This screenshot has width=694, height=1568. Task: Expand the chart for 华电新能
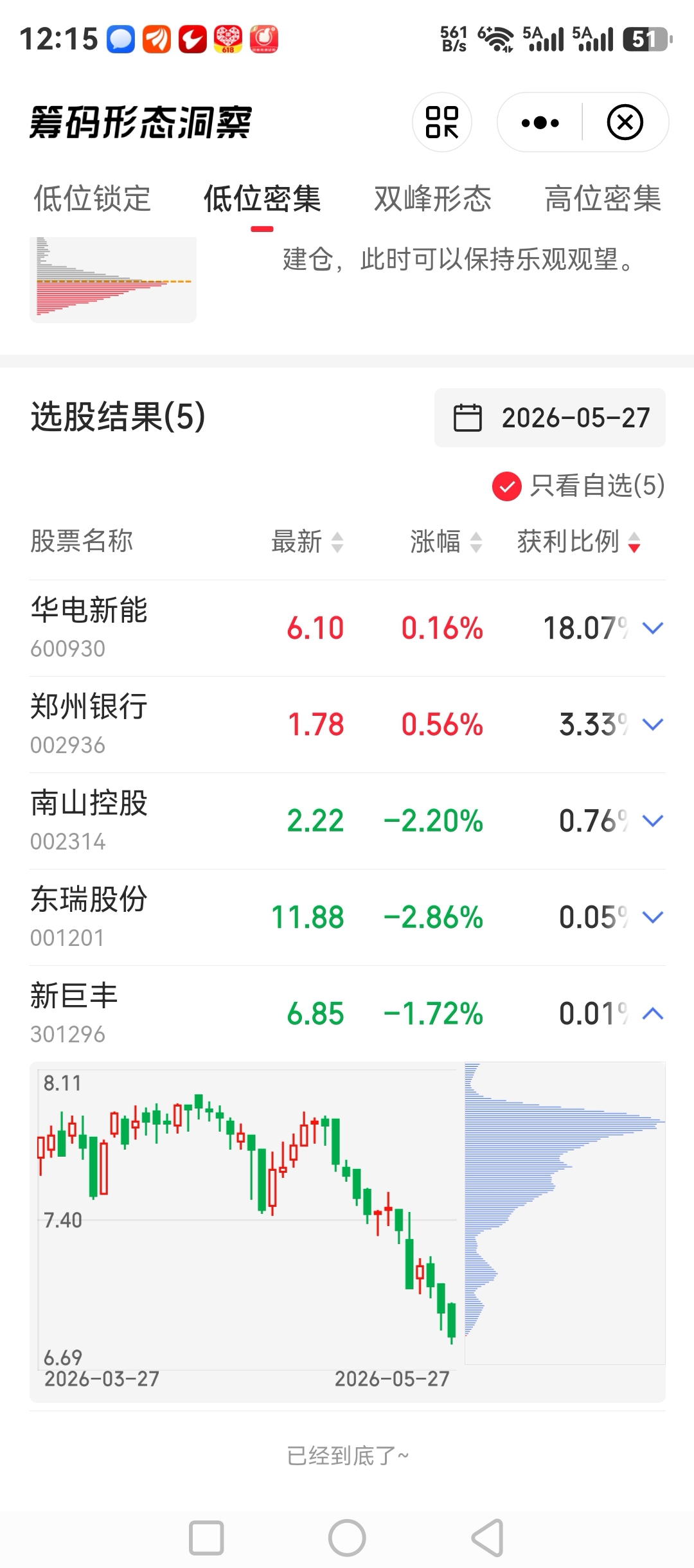coord(653,628)
